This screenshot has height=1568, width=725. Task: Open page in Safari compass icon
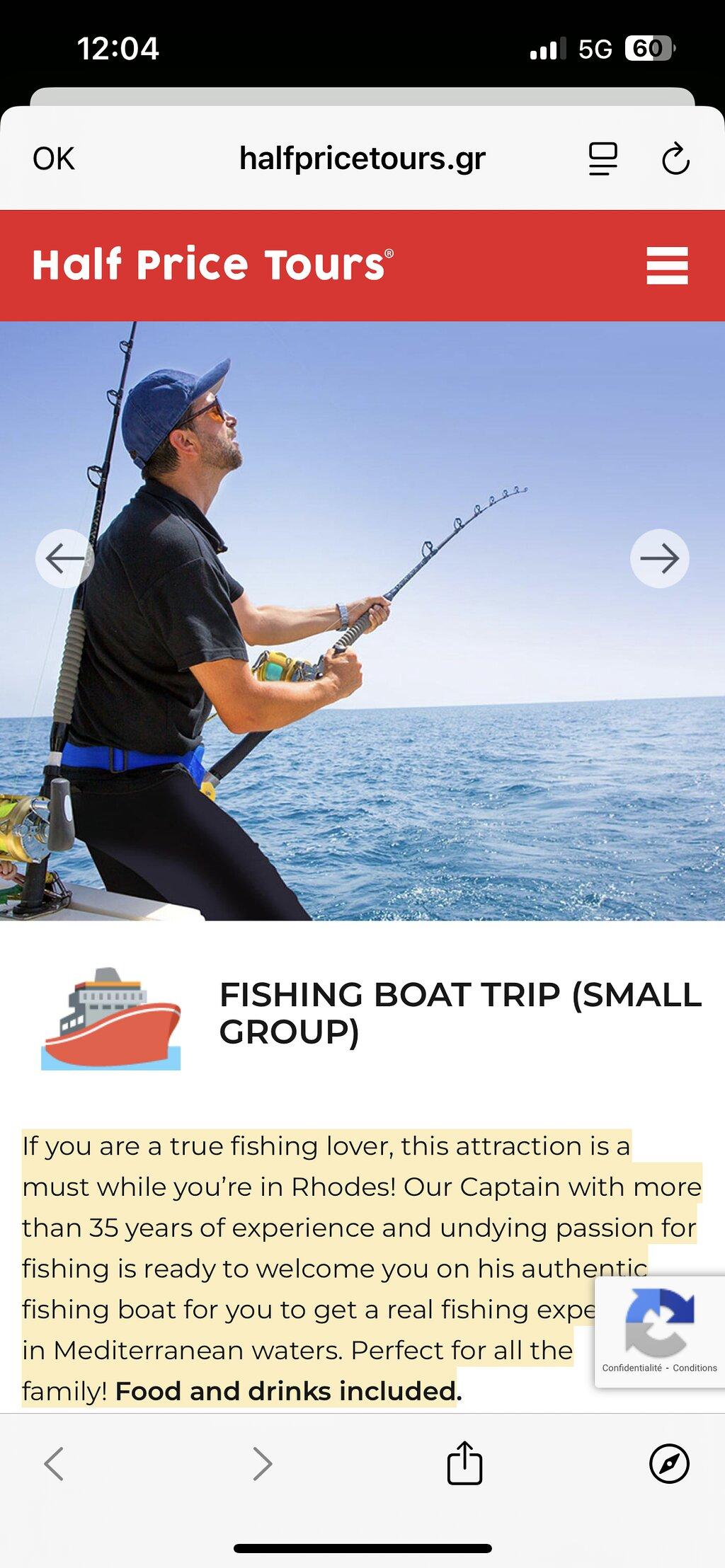[x=669, y=1463]
